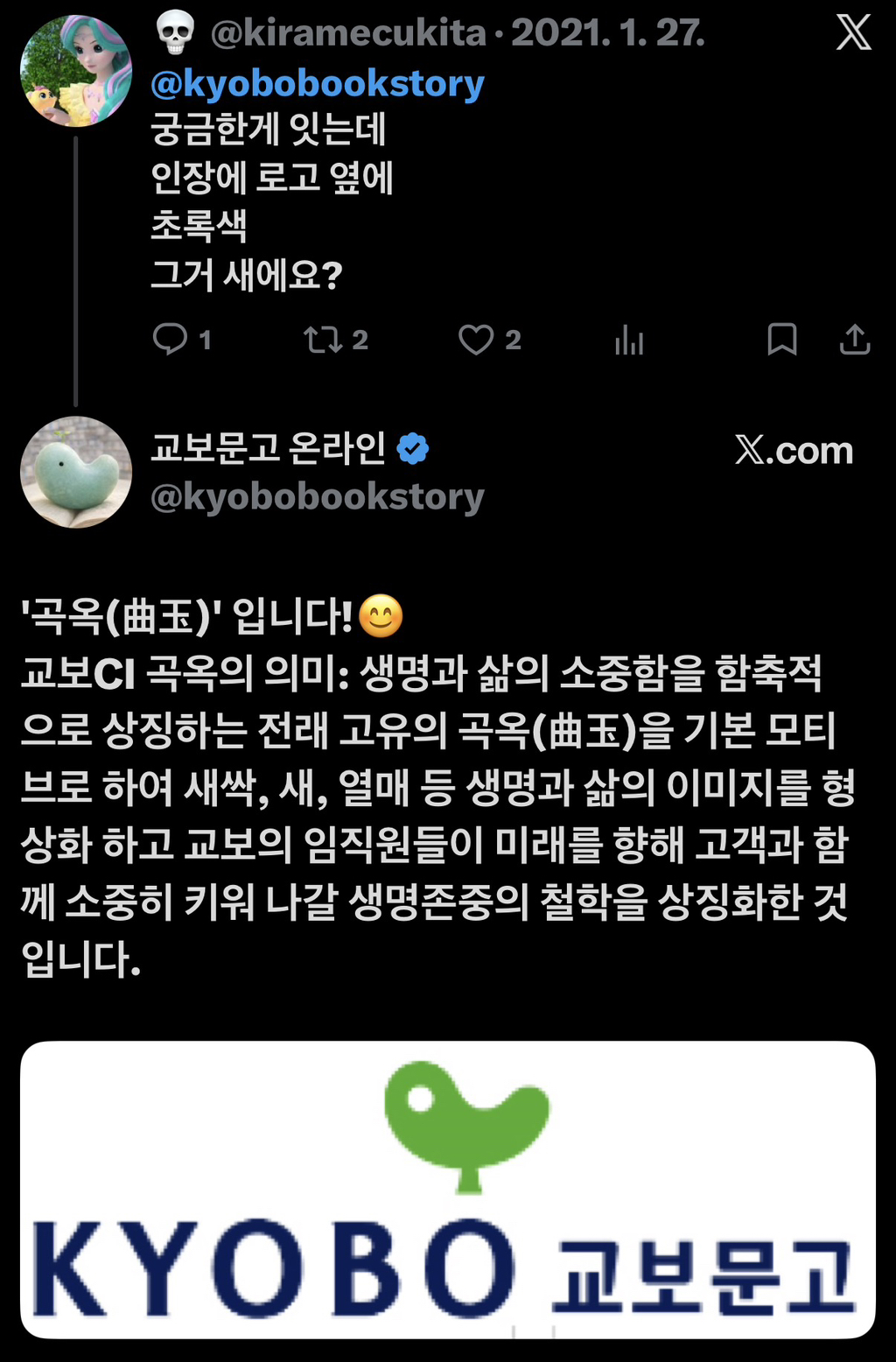Click the reply icon on the tweet
The width and height of the screenshot is (896, 1362).
click(171, 341)
